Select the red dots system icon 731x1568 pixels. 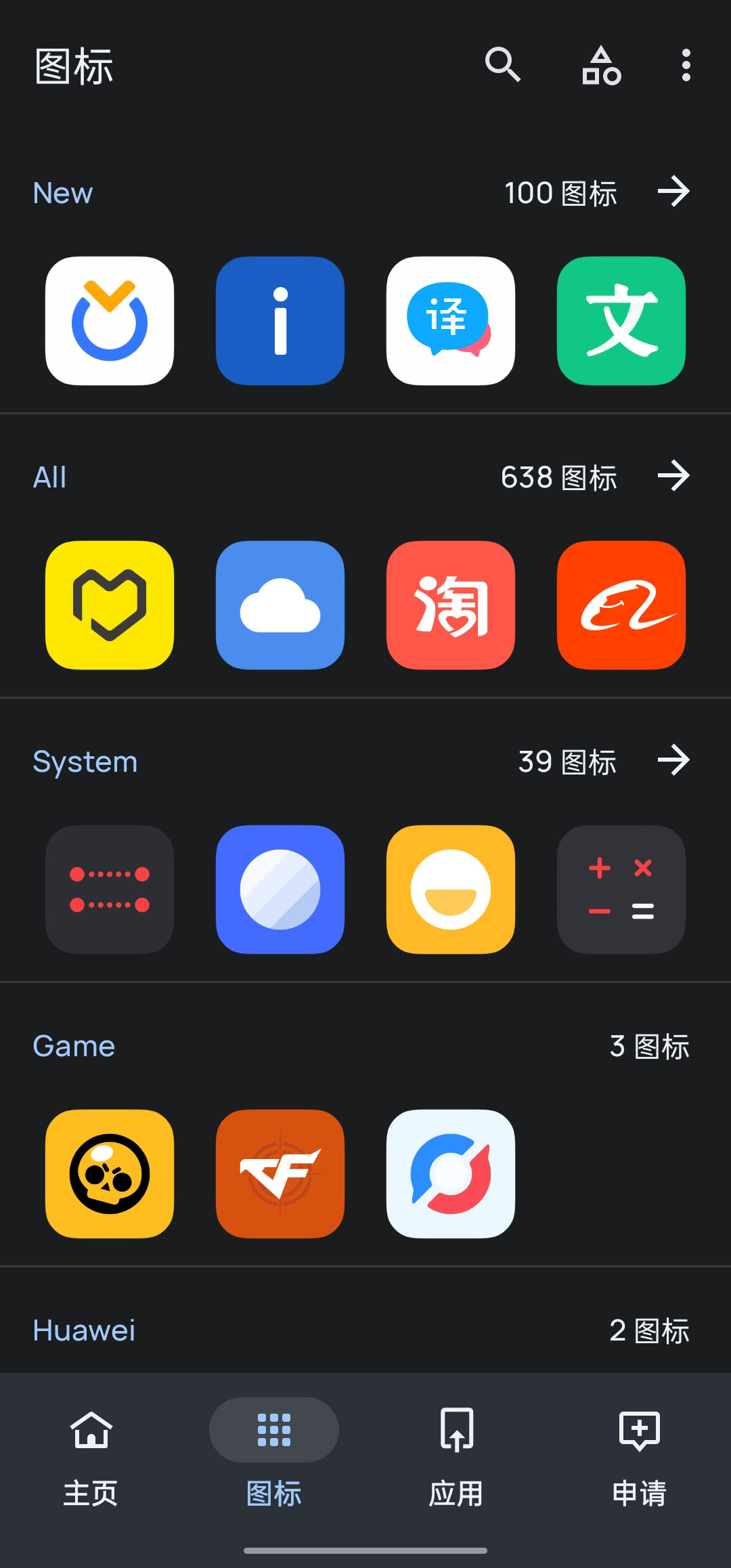109,890
